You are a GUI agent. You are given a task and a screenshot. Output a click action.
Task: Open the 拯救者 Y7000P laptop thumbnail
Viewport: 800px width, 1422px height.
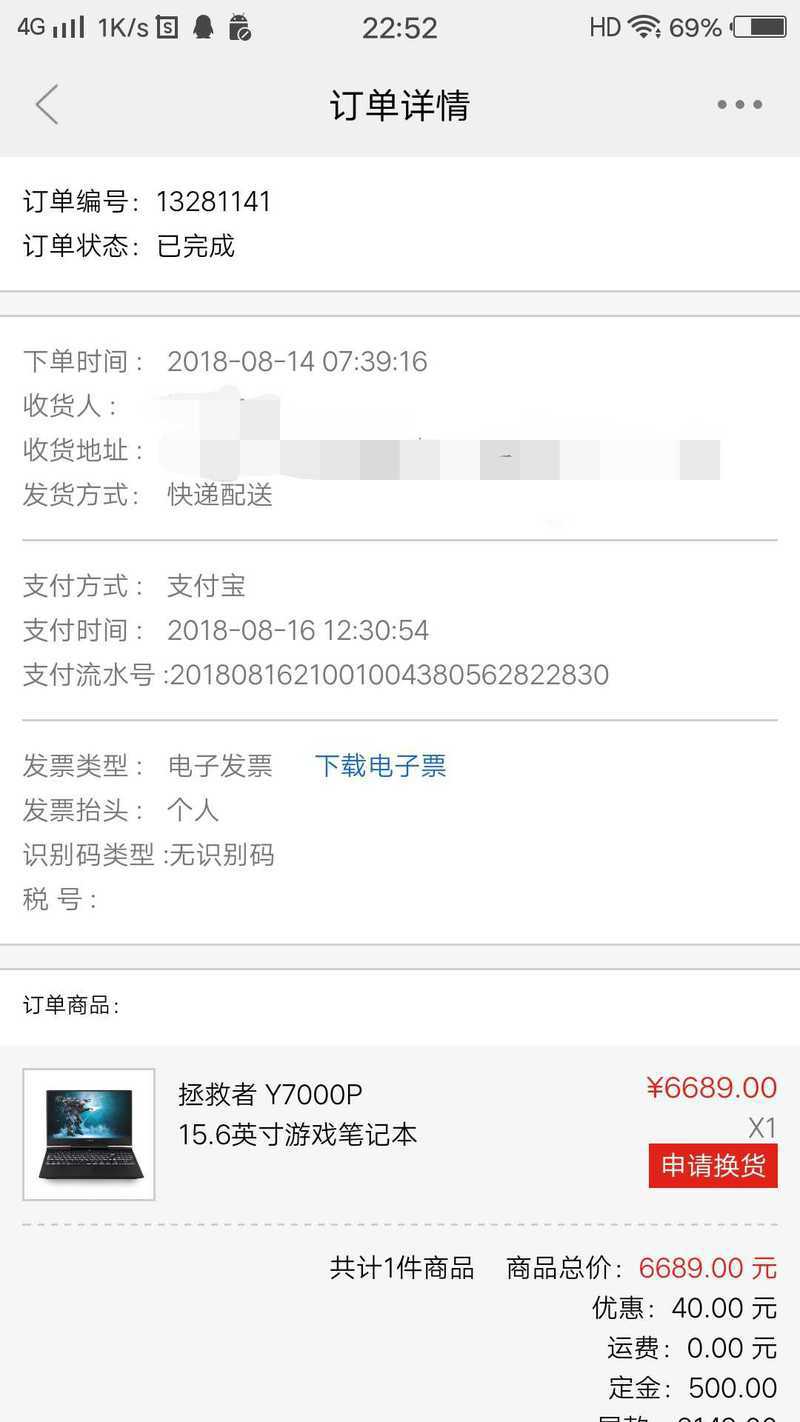coord(89,1134)
